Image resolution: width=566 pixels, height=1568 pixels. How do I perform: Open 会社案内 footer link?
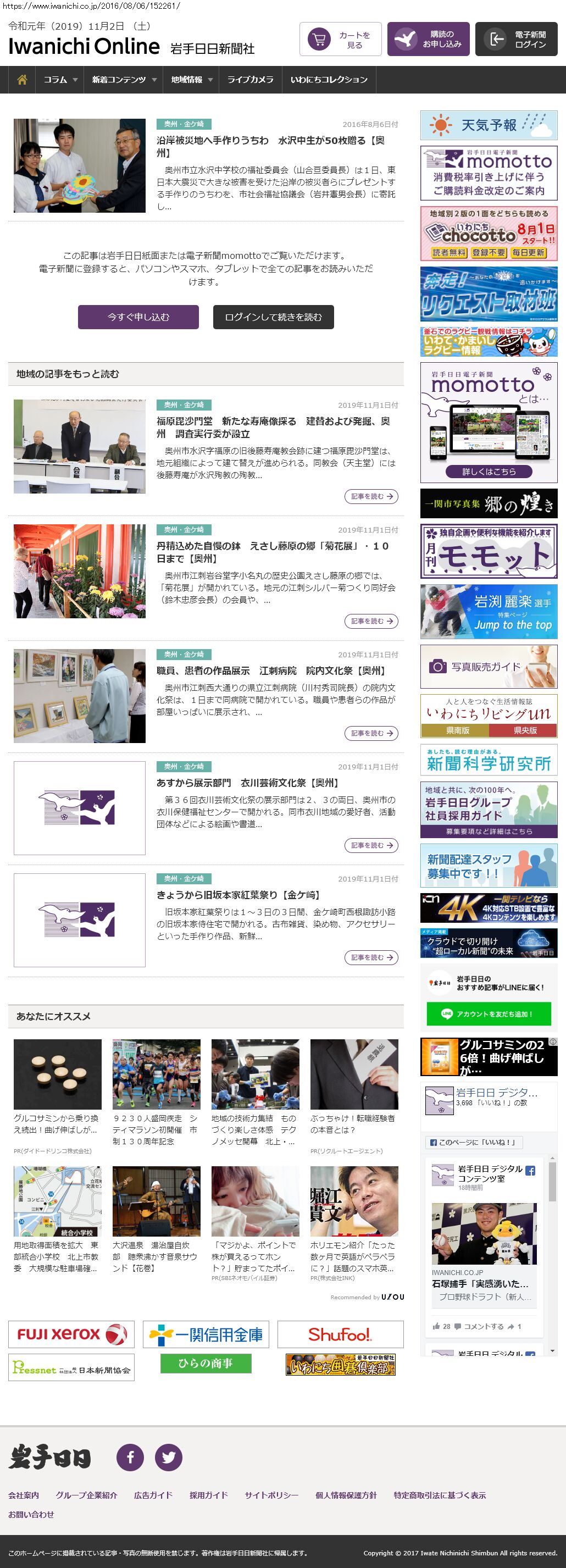pyautogui.click(x=23, y=1495)
